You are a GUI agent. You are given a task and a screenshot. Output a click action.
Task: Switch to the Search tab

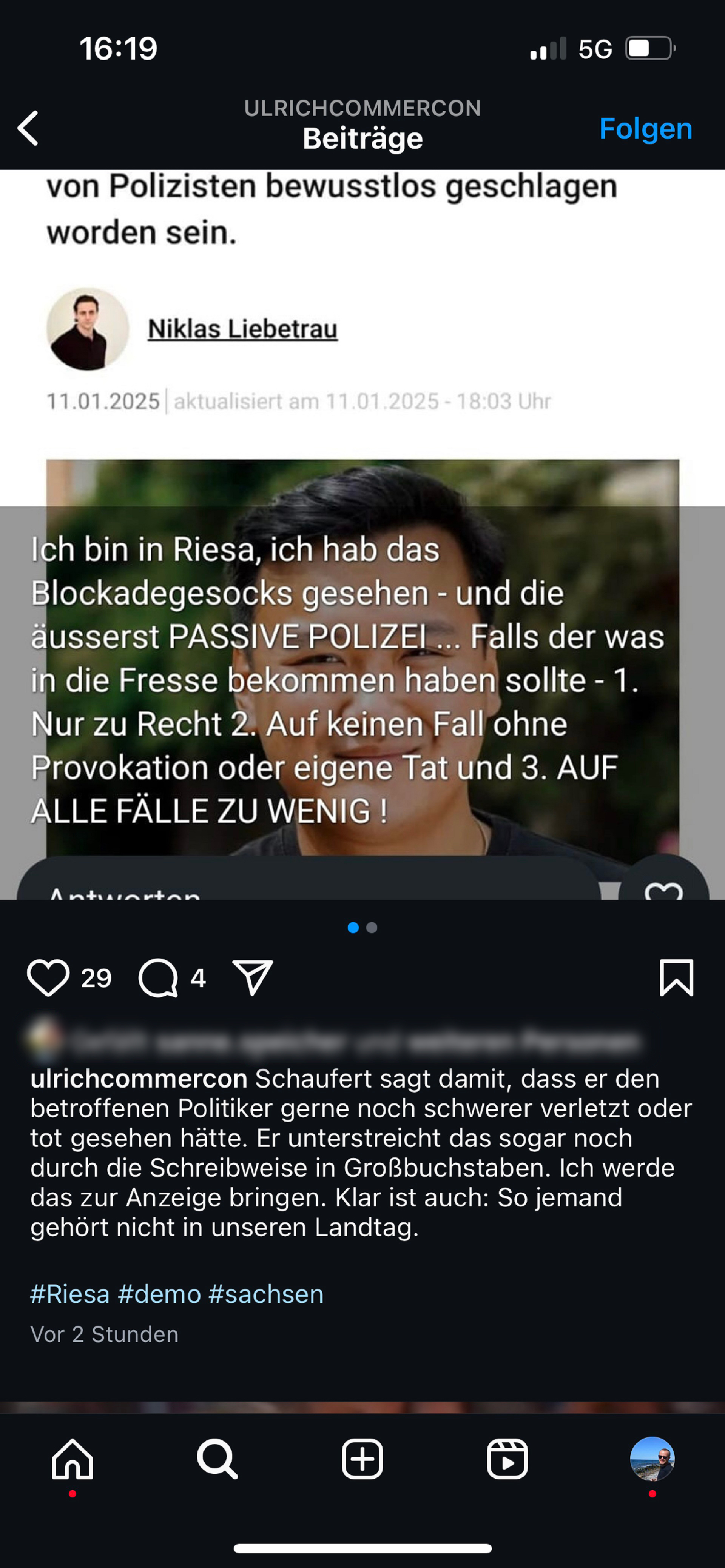pyautogui.click(x=217, y=1459)
